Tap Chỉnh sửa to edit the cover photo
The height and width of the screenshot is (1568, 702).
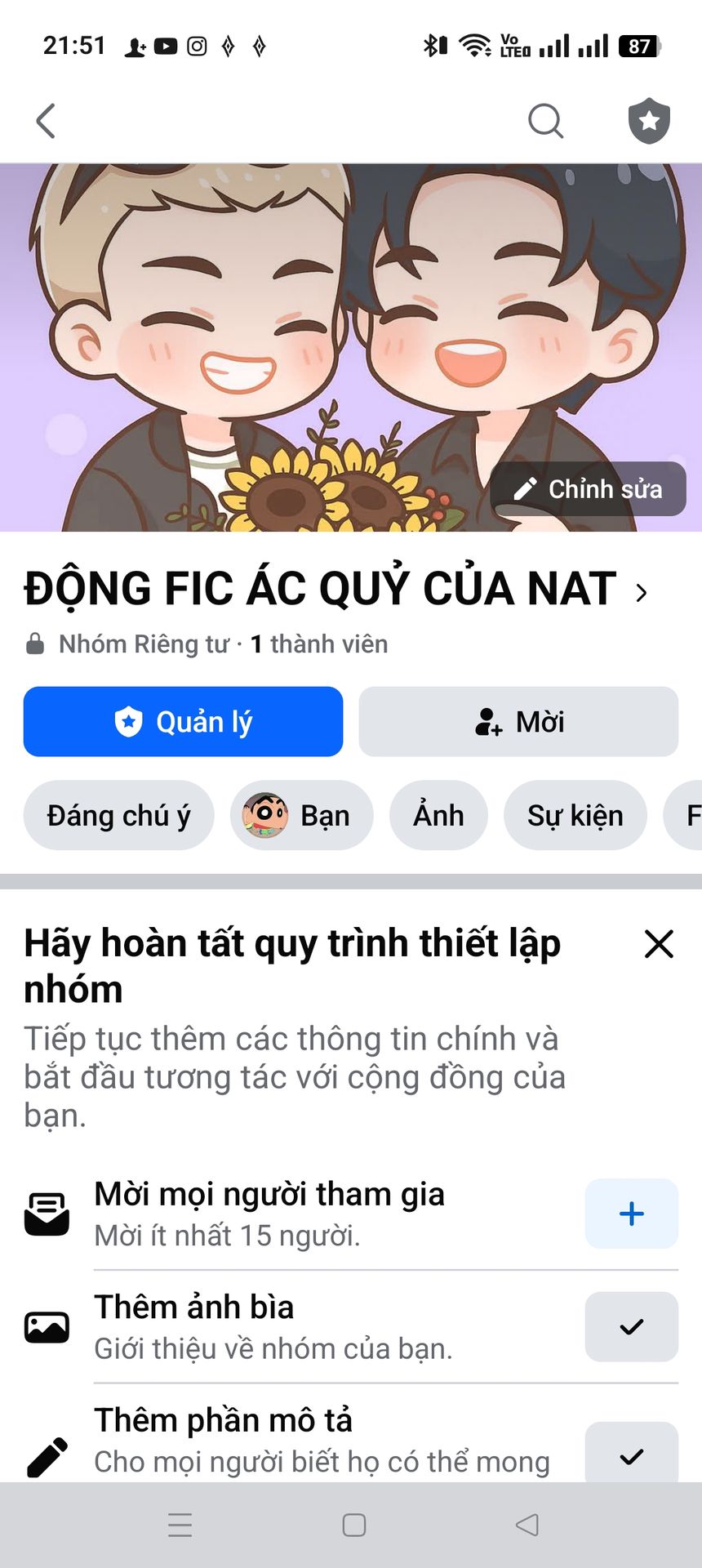pos(588,488)
